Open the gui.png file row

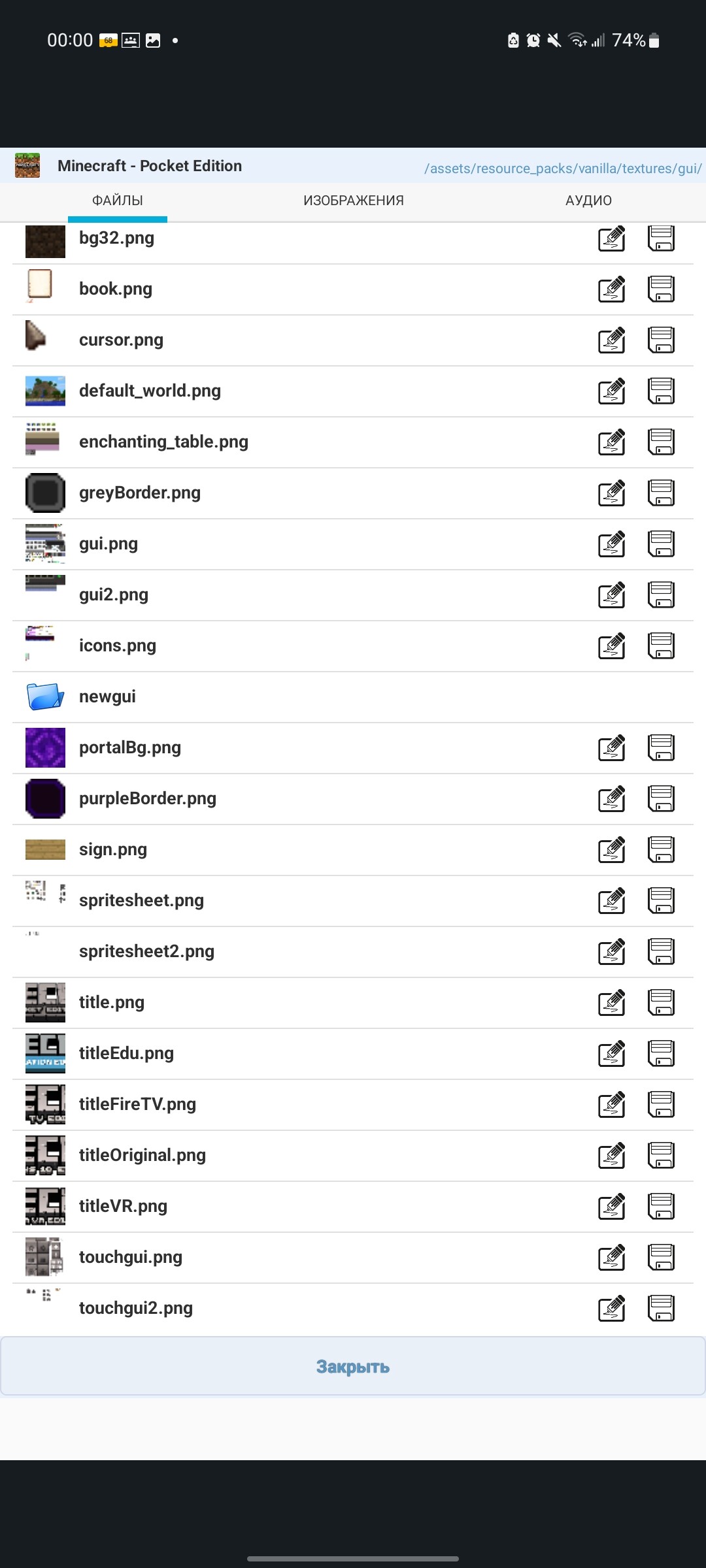click(x=353, y=544)
